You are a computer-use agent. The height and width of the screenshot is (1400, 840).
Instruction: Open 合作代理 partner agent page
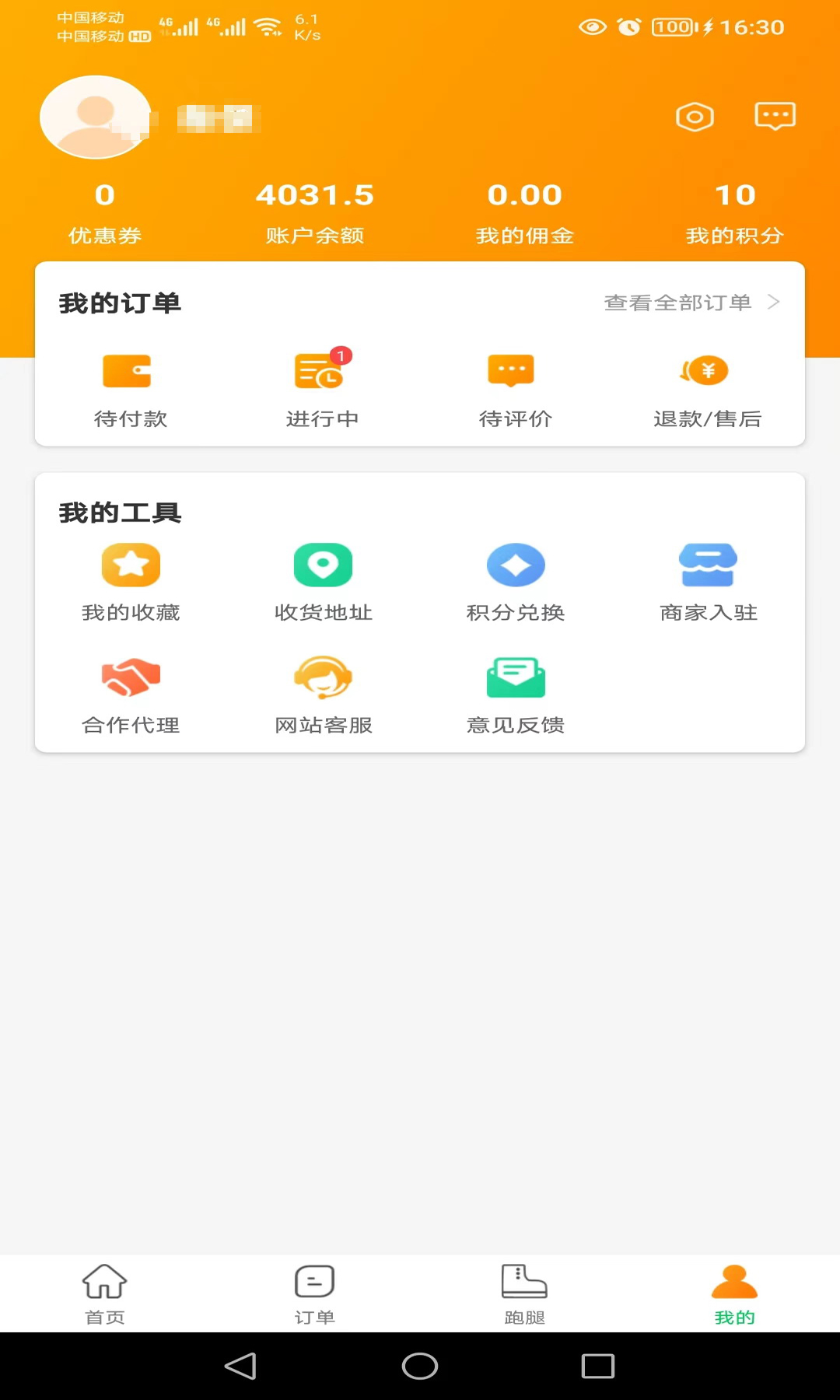129,695
